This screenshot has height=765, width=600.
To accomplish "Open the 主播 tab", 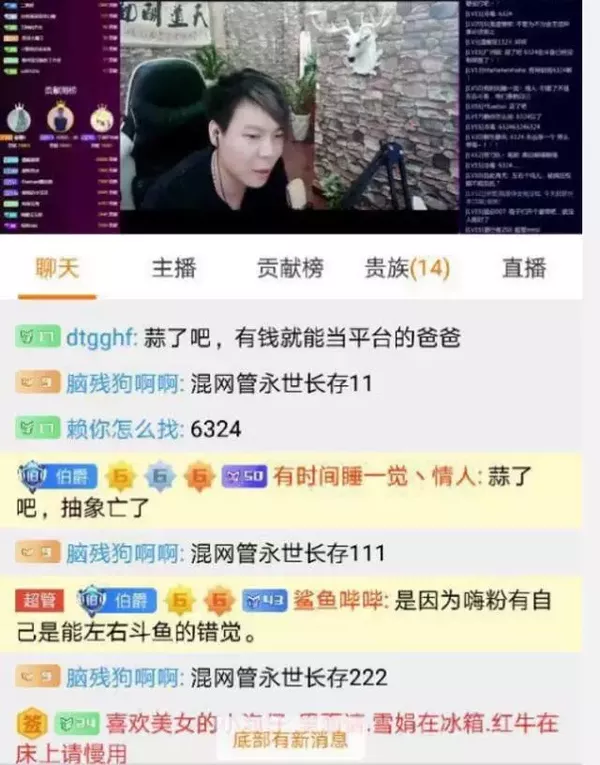I will (173, 269).
